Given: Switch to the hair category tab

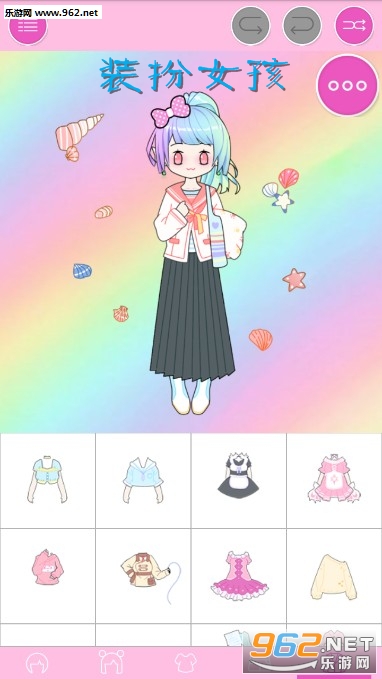Looking at the screenshot, I should [37, 663].
